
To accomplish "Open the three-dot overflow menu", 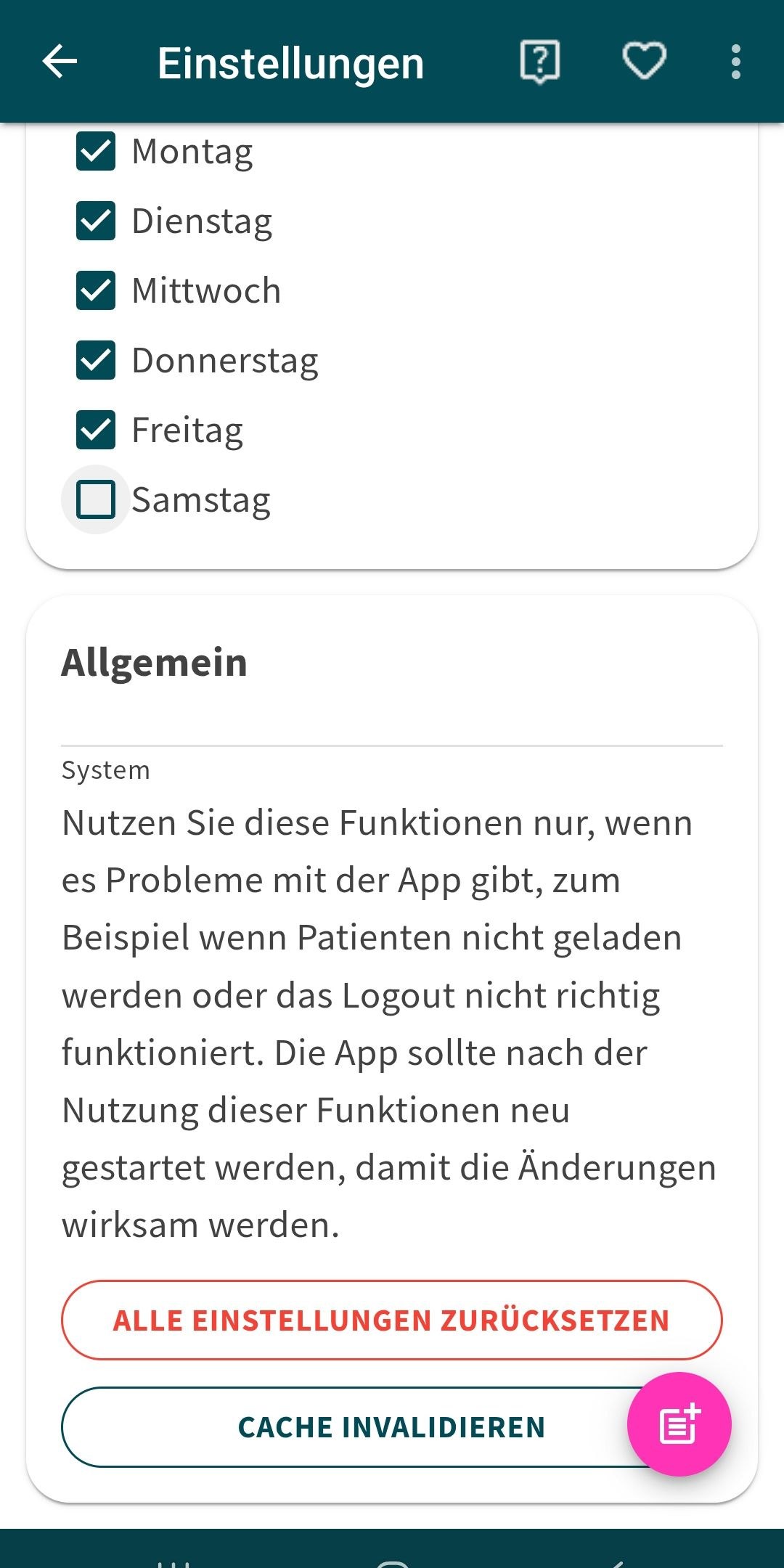I will tap(735, 62).
